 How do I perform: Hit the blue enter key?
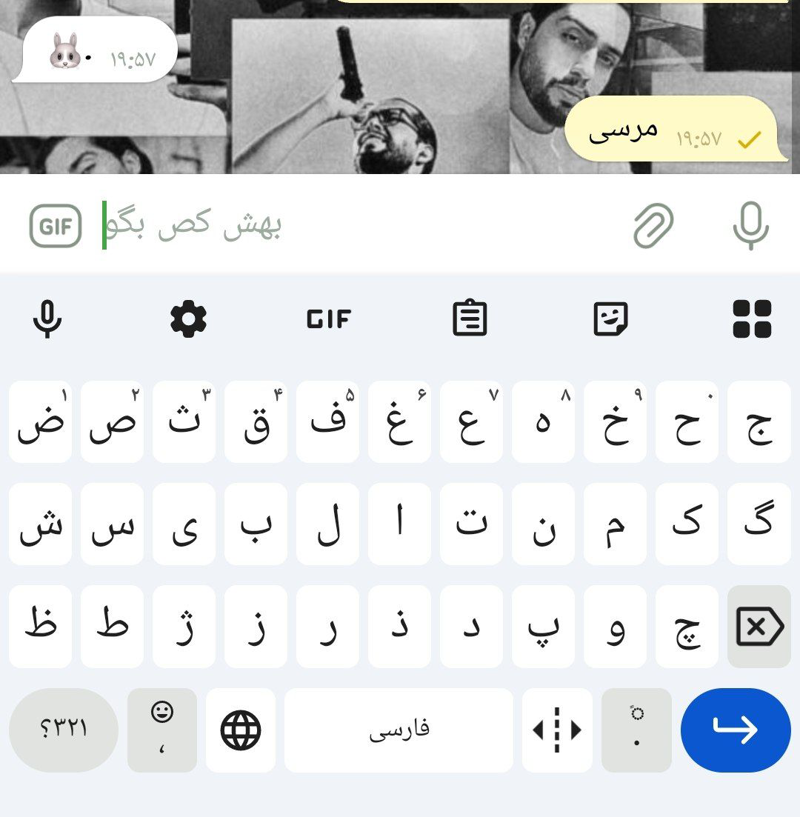click(x=735, y=730)
